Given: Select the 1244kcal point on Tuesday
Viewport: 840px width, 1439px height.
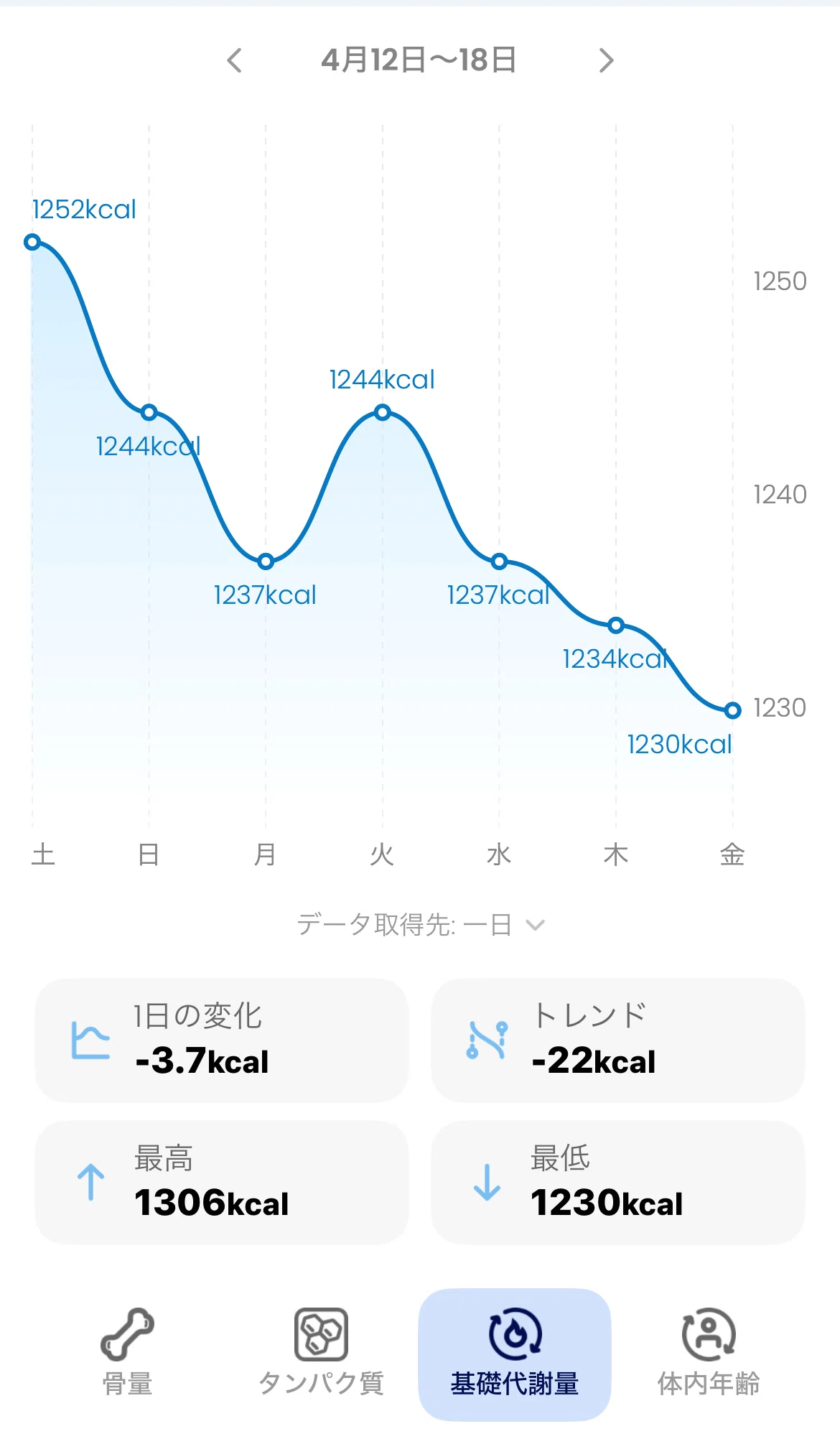Looking at the screenshot, I should click(383, 412).
